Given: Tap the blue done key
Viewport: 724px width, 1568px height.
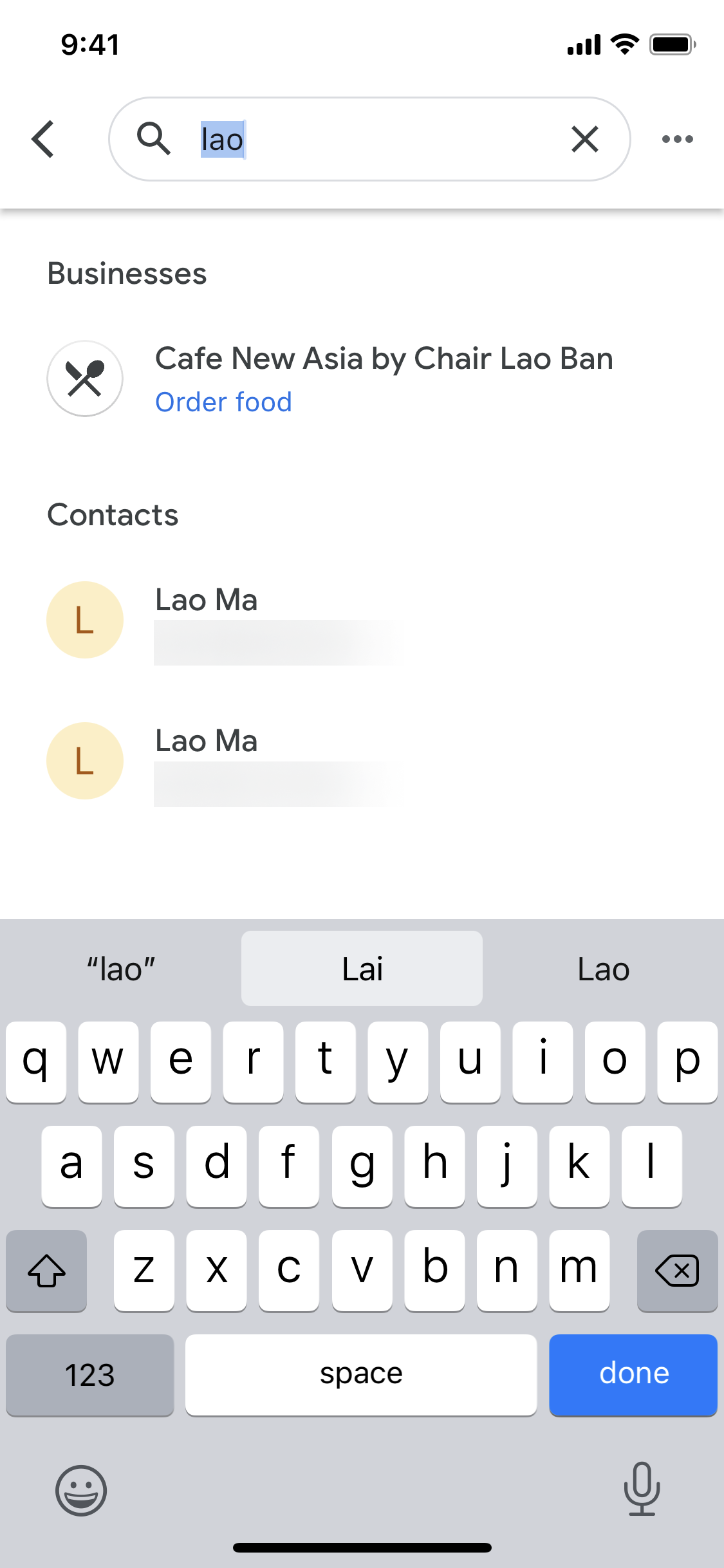Looking at the screenshot, I should click(633, 1375).
